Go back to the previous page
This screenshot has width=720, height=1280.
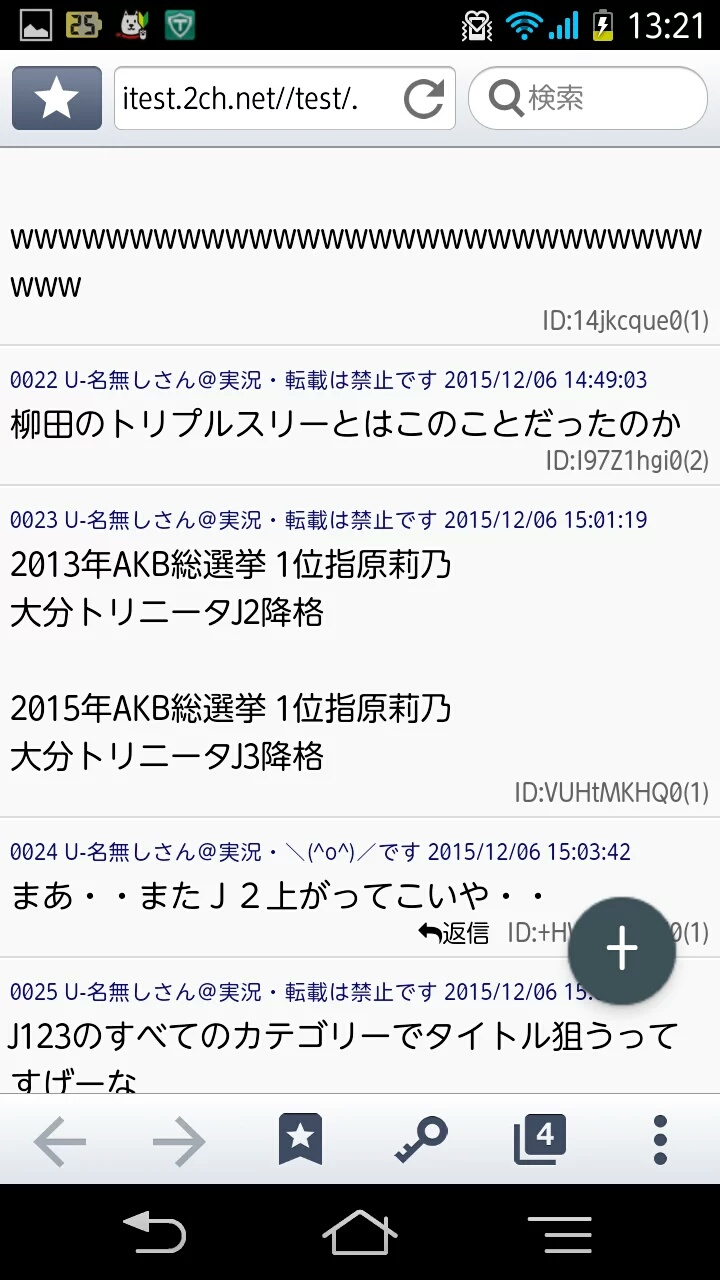[60, 1140]
